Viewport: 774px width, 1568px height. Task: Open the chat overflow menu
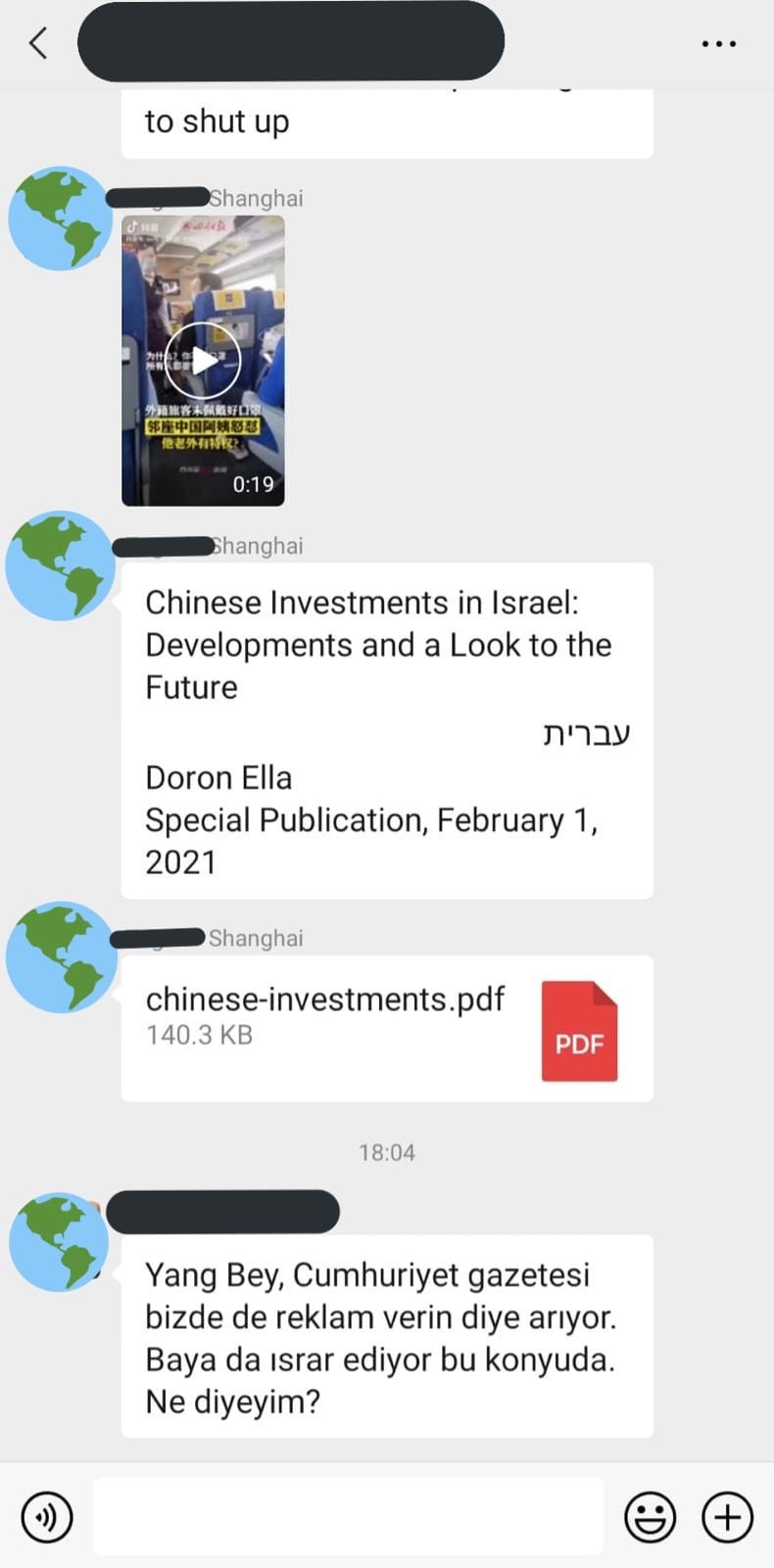click(x=718, y=44)
